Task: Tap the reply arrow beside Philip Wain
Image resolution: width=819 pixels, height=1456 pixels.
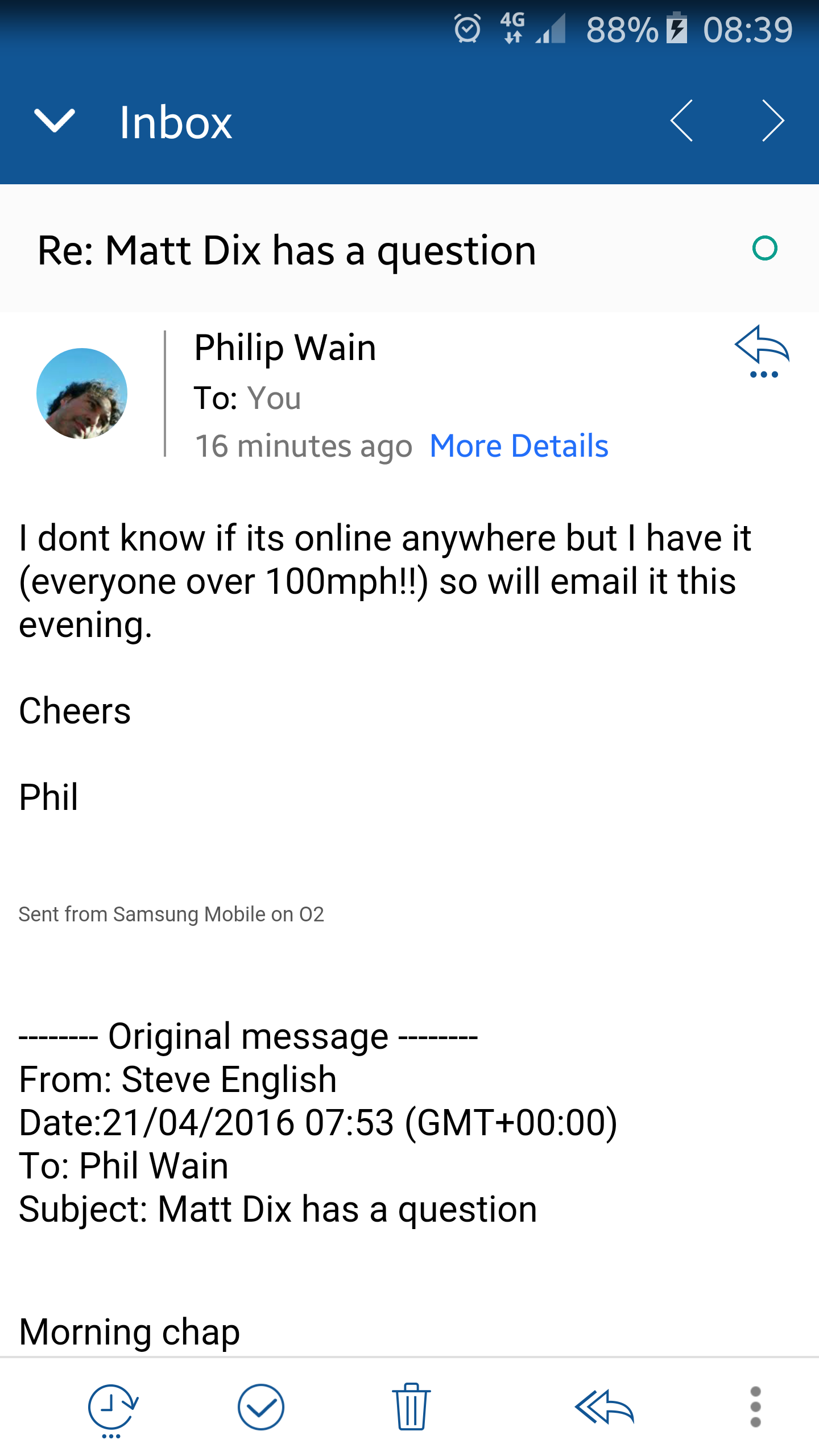Action: [x=762, y=351]
